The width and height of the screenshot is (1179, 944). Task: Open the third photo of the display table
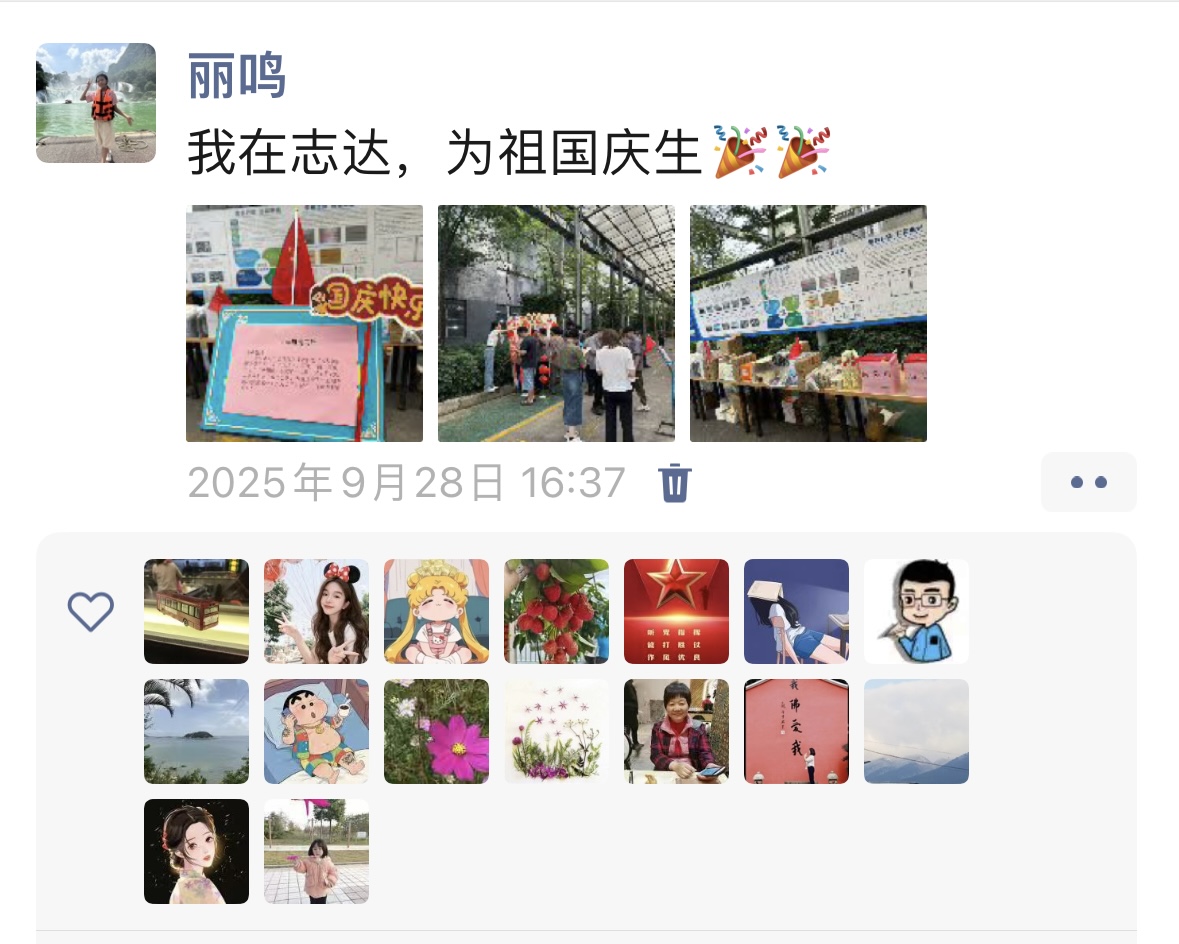[x=808, y=323]
